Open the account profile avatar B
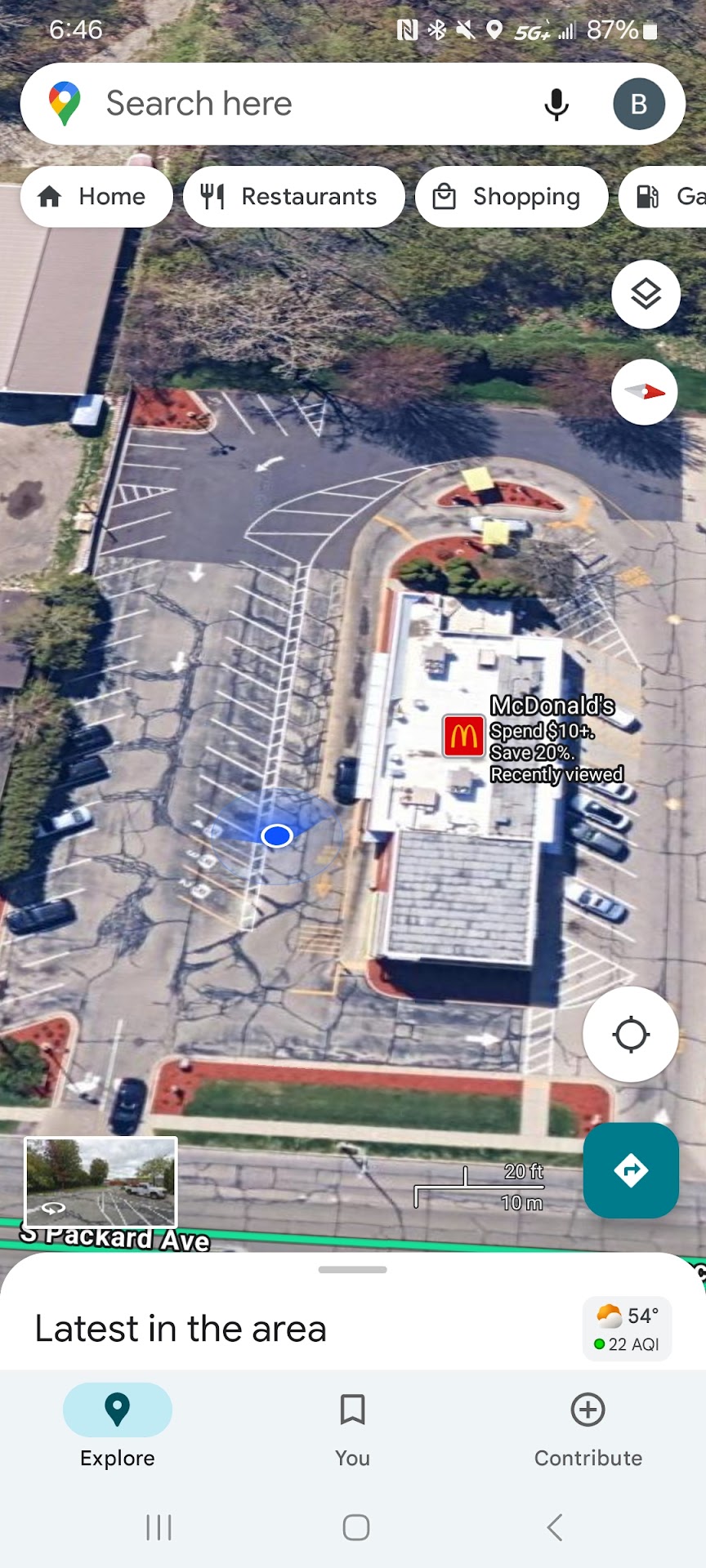This screenshot has height=1568, width=706. 639,105
